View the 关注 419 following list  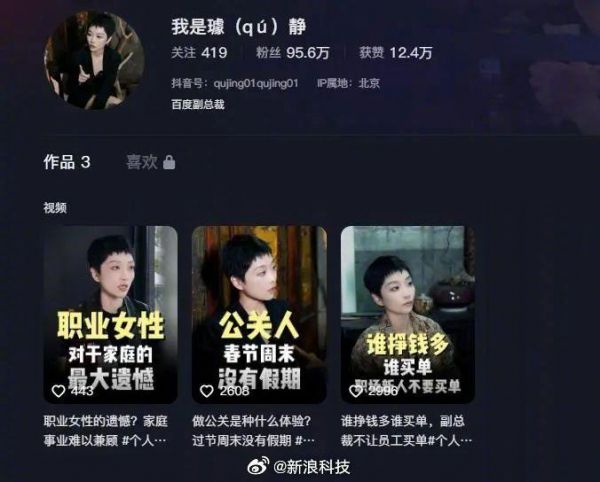[200, 53]
